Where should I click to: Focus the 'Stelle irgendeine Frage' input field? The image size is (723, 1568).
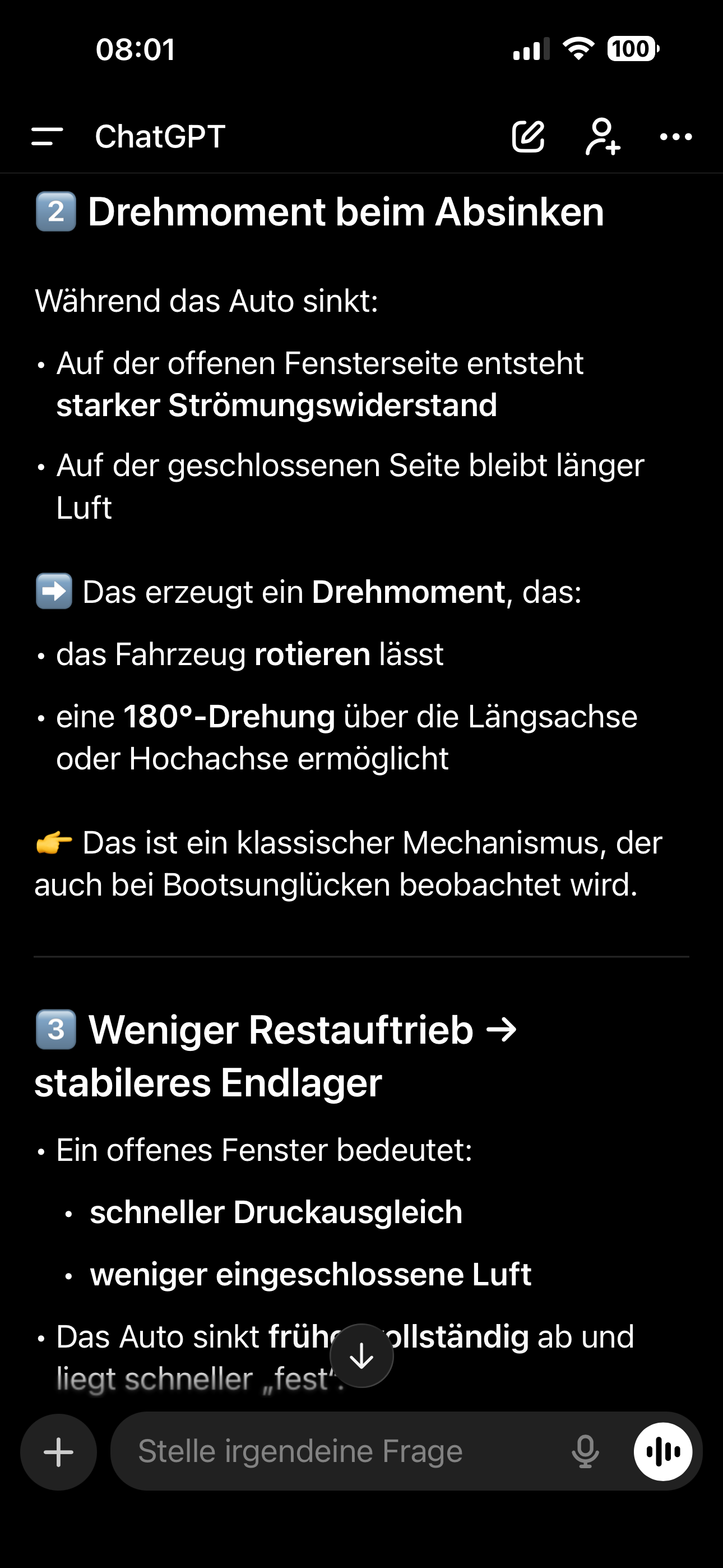click(341, 1452)
